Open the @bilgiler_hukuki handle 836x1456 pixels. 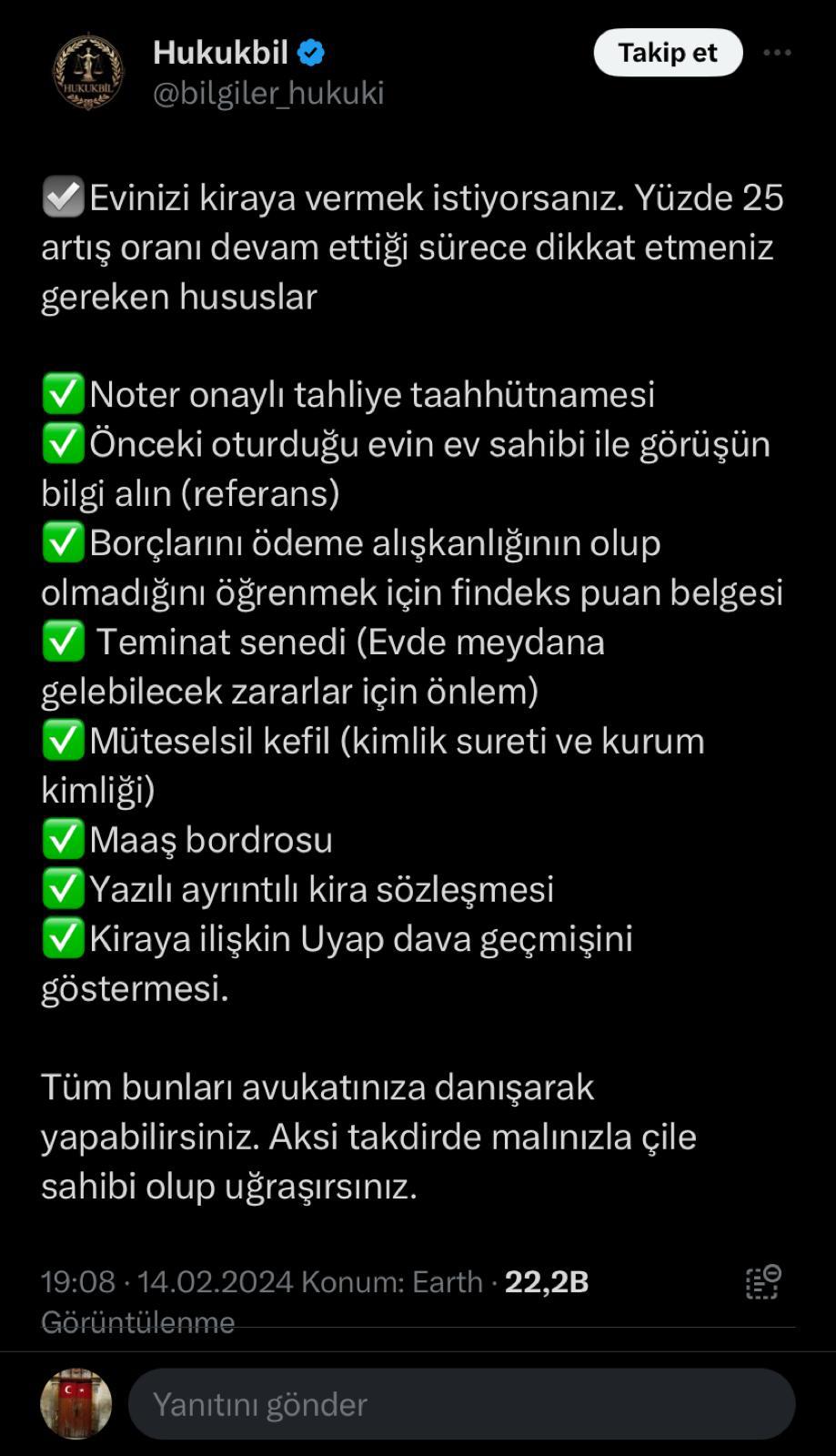click(269, 92)
